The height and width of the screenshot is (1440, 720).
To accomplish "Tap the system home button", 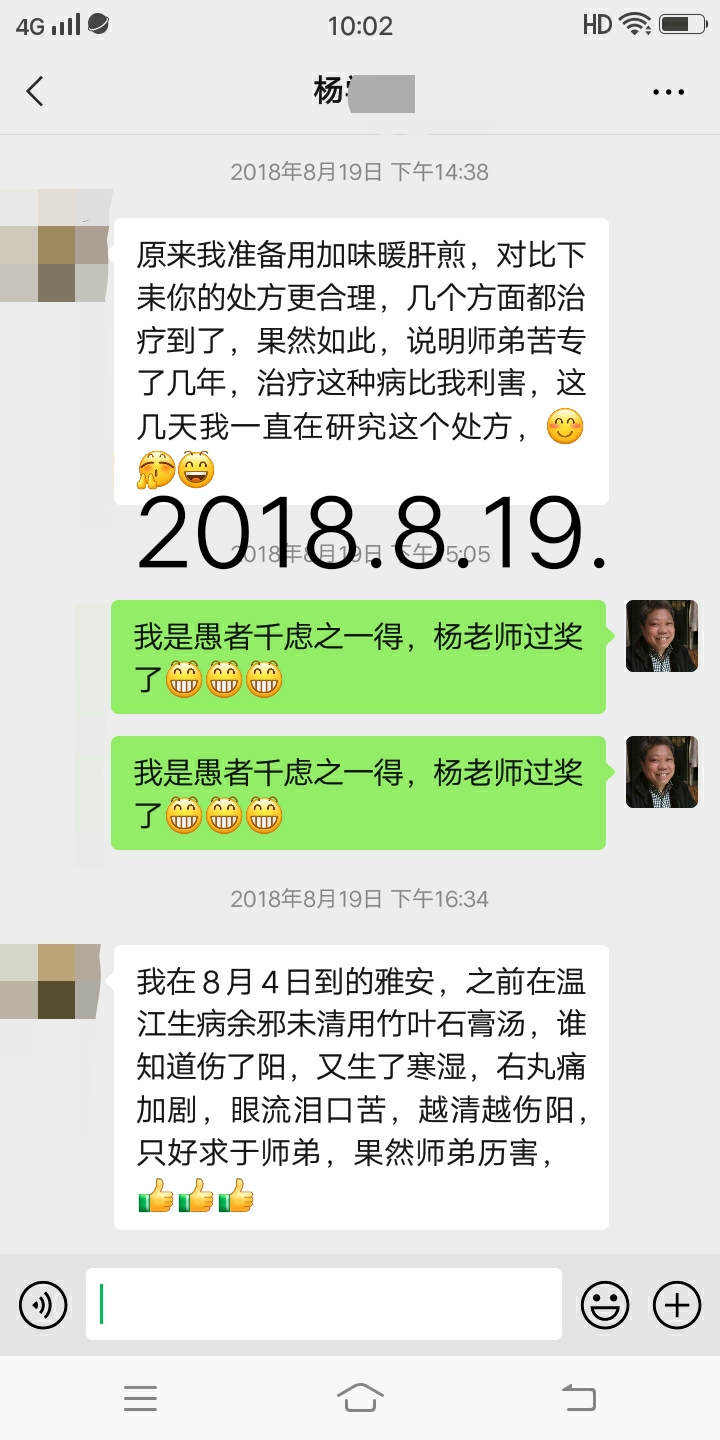I will [x=360, y=1397].
